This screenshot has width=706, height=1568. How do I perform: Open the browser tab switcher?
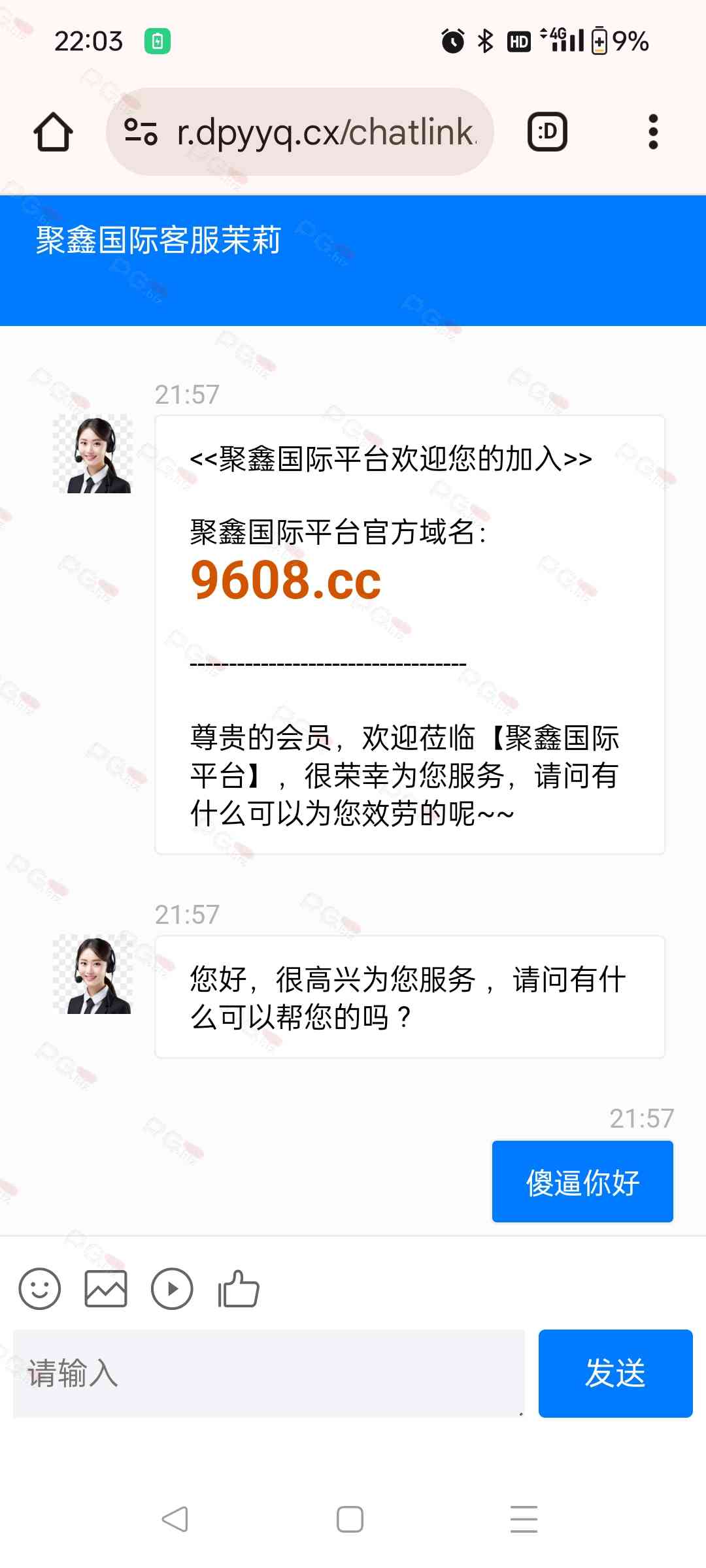[x=547, y=132]
